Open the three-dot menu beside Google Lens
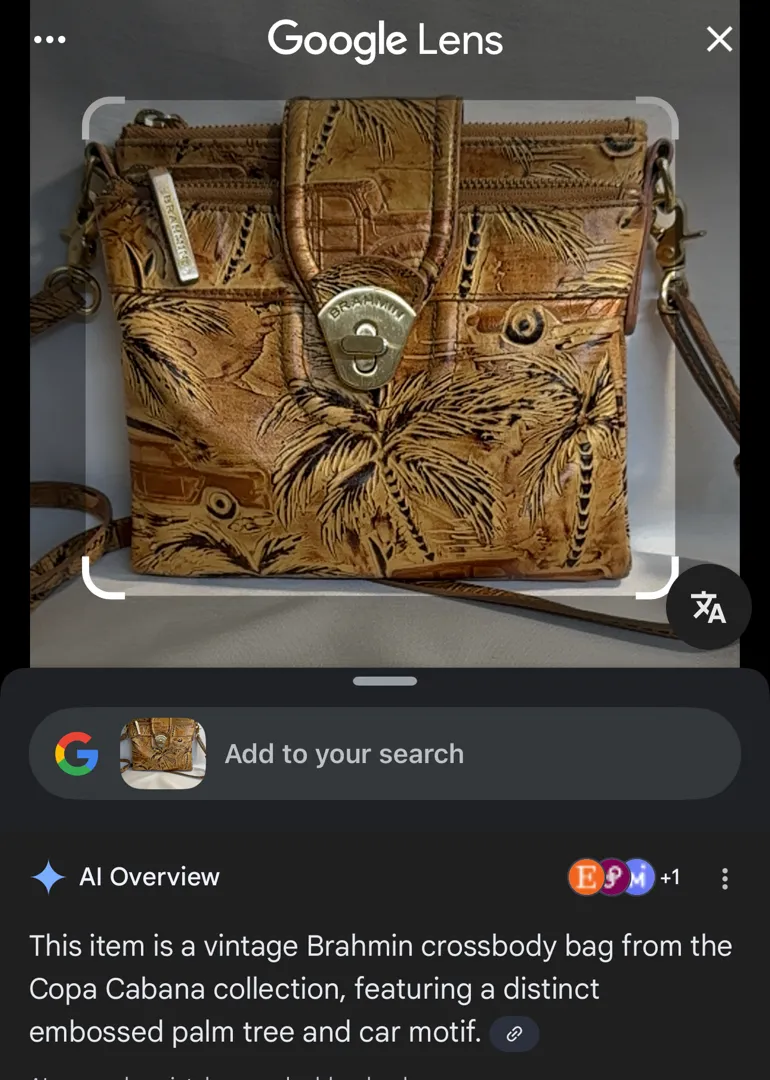Screen dimensions: 770x1080 point(49,40)
